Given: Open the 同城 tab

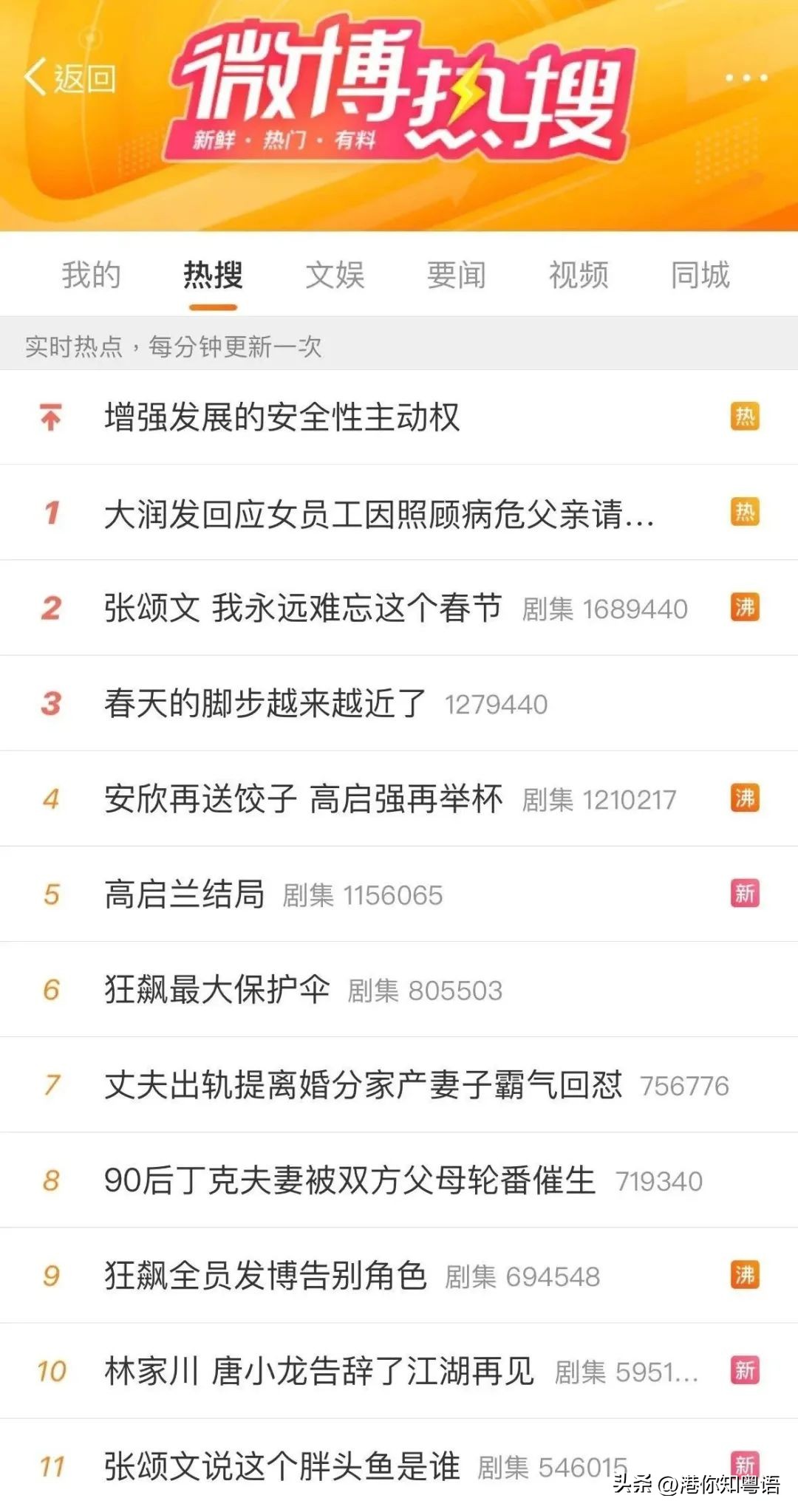Looking at the screenshot, I should click(x=698, y=275).
